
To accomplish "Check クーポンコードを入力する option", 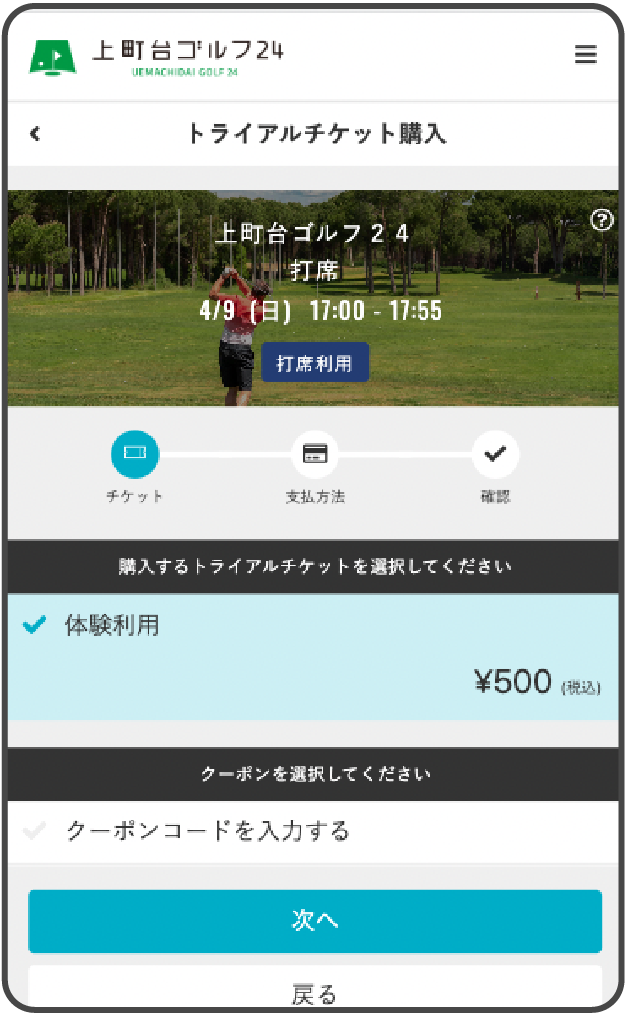I will 207,830.
